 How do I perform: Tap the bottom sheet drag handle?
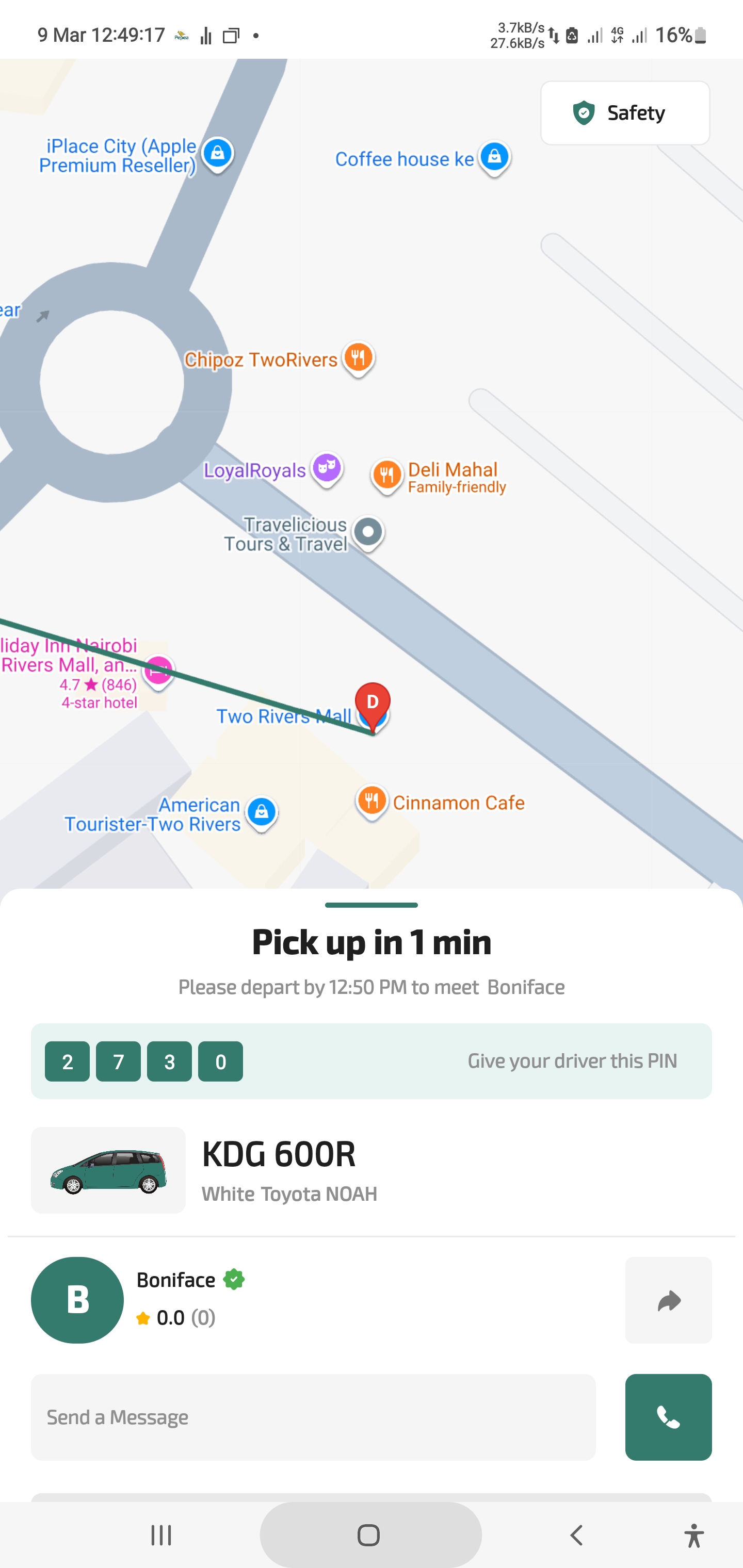tap(372, 905)
